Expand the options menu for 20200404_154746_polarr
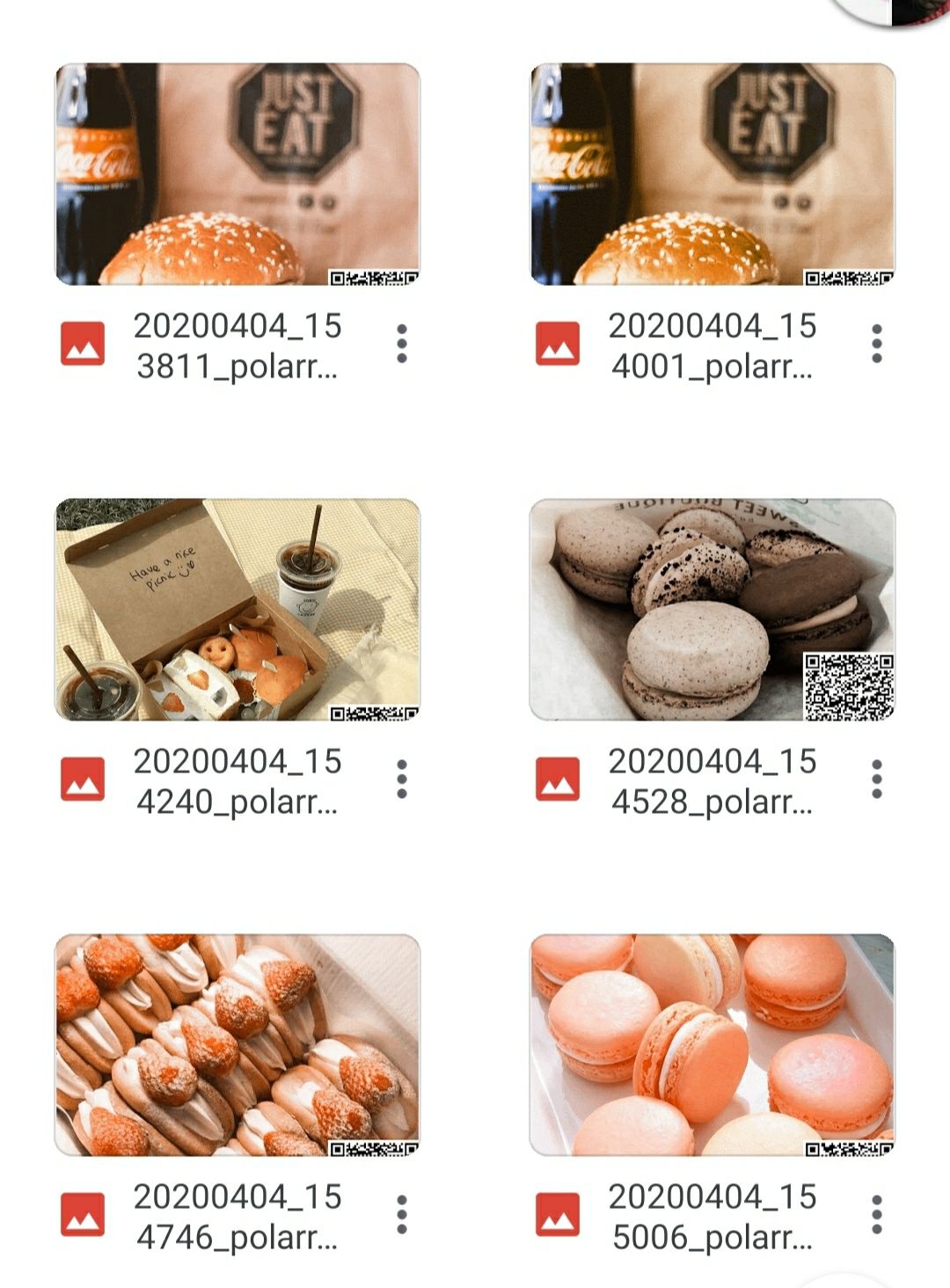 click(x=402, y=1215)
